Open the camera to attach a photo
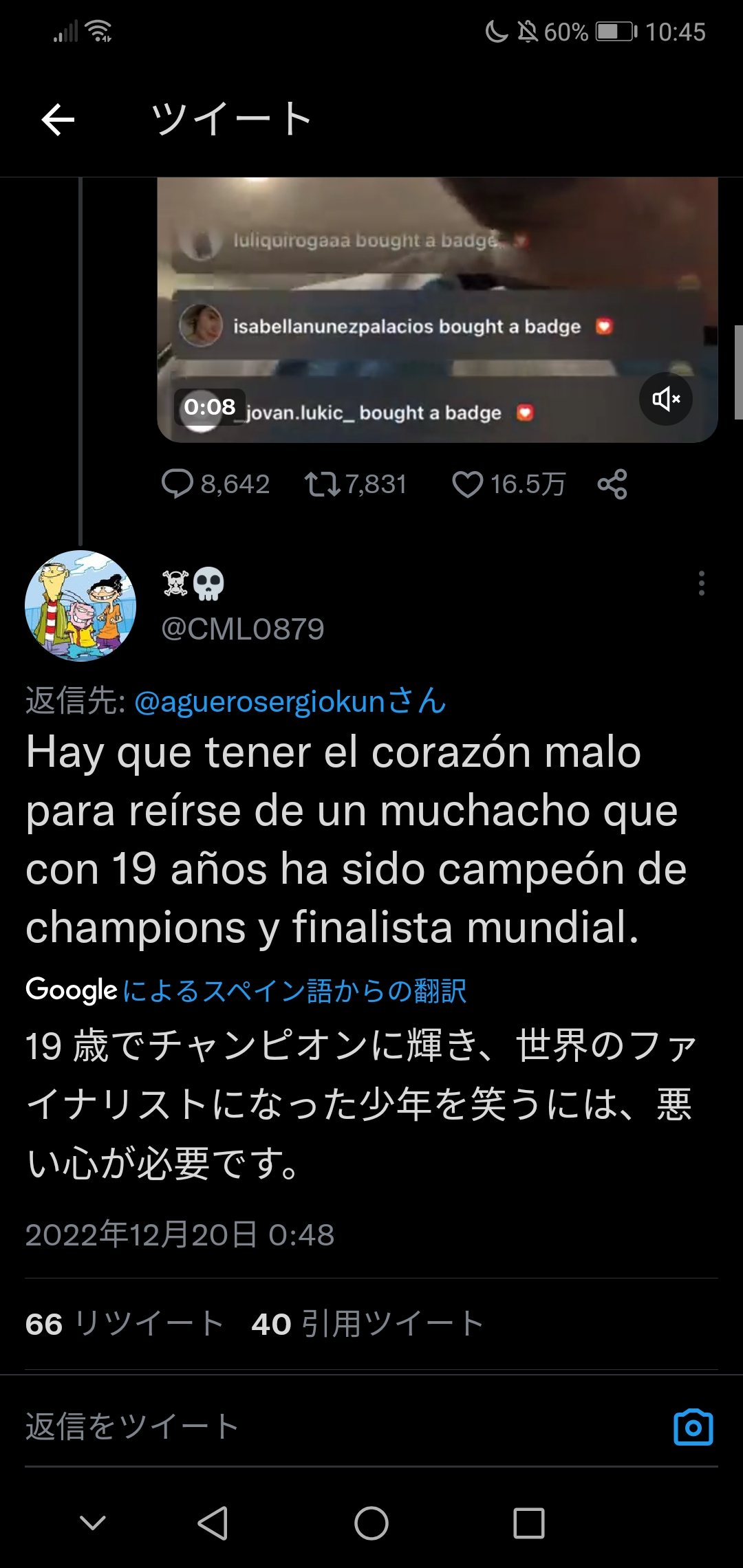743x1568 pixels. (x=693, y=1427)
